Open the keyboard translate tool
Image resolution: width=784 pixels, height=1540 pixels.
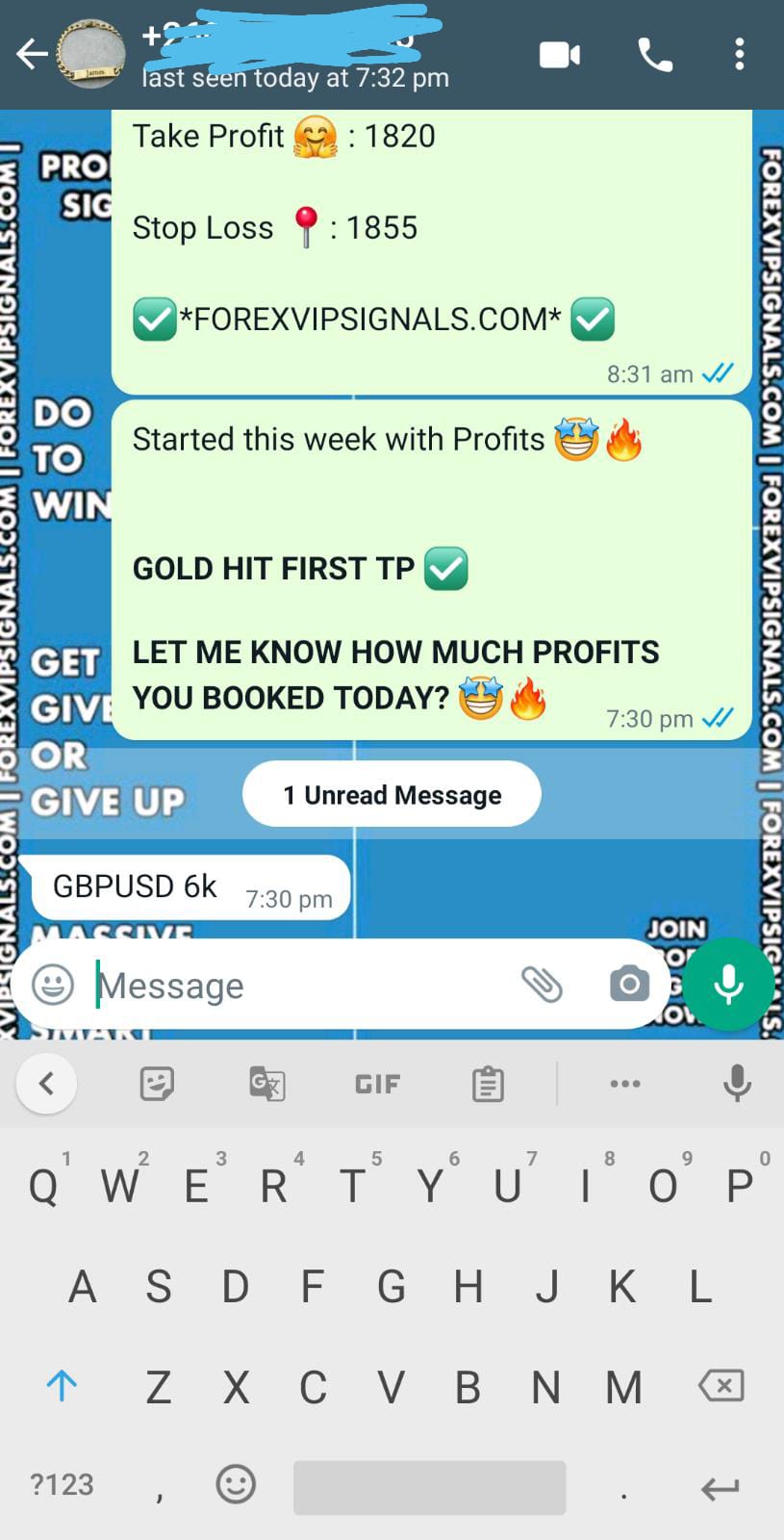pos(266,1085)
